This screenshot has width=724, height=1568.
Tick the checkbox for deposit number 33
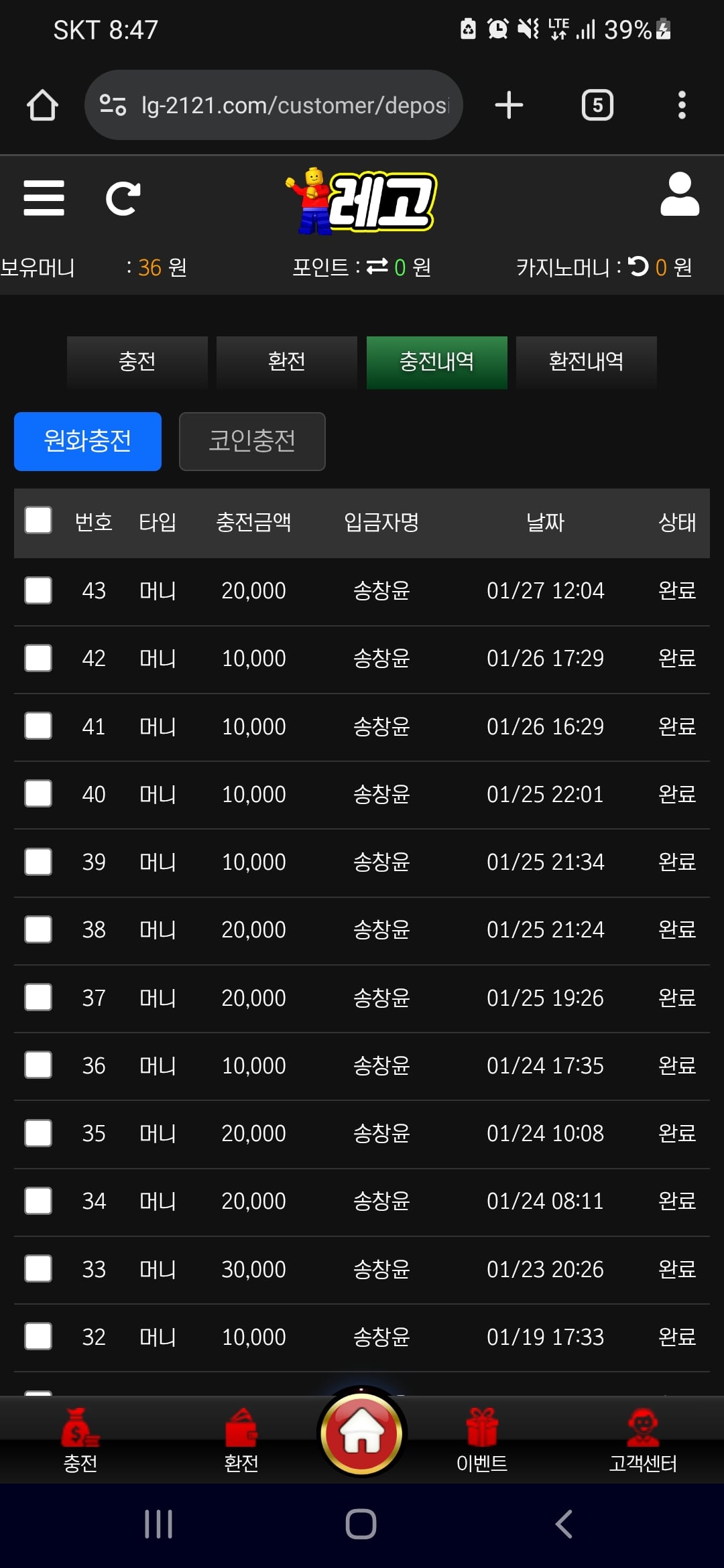[x=38, y=1268]
